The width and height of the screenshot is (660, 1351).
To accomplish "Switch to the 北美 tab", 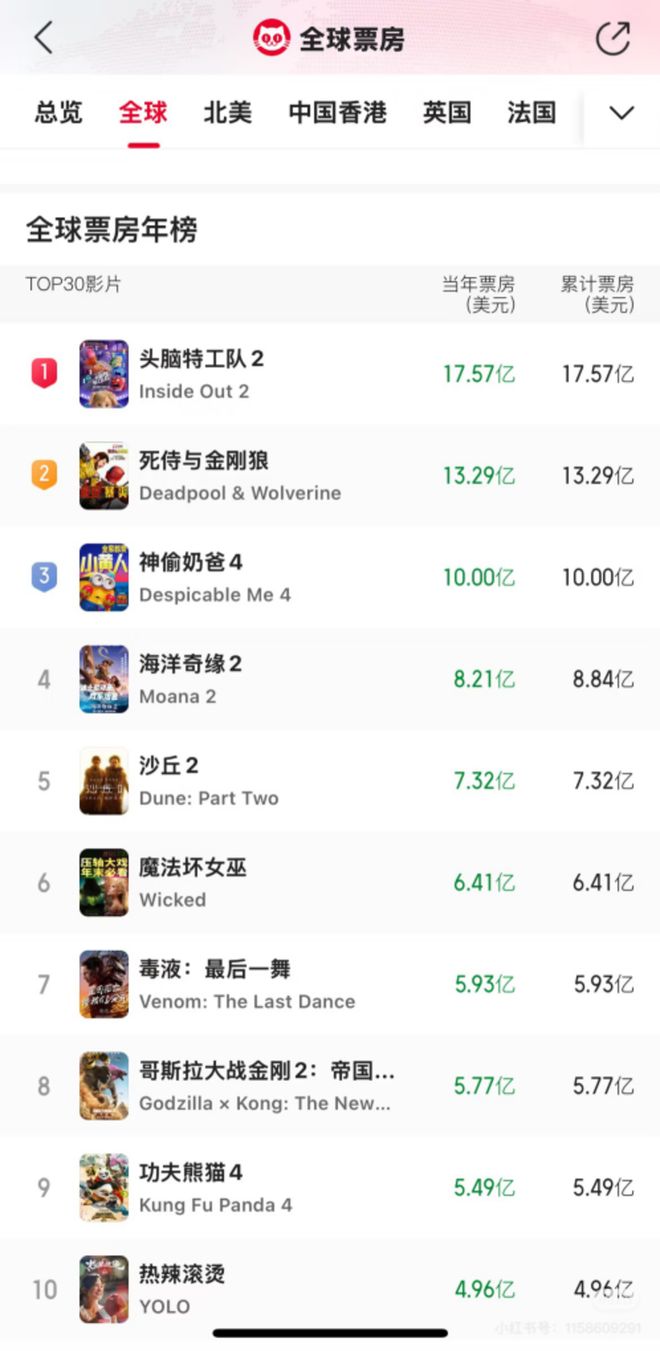I will click(x=227, y=112).
